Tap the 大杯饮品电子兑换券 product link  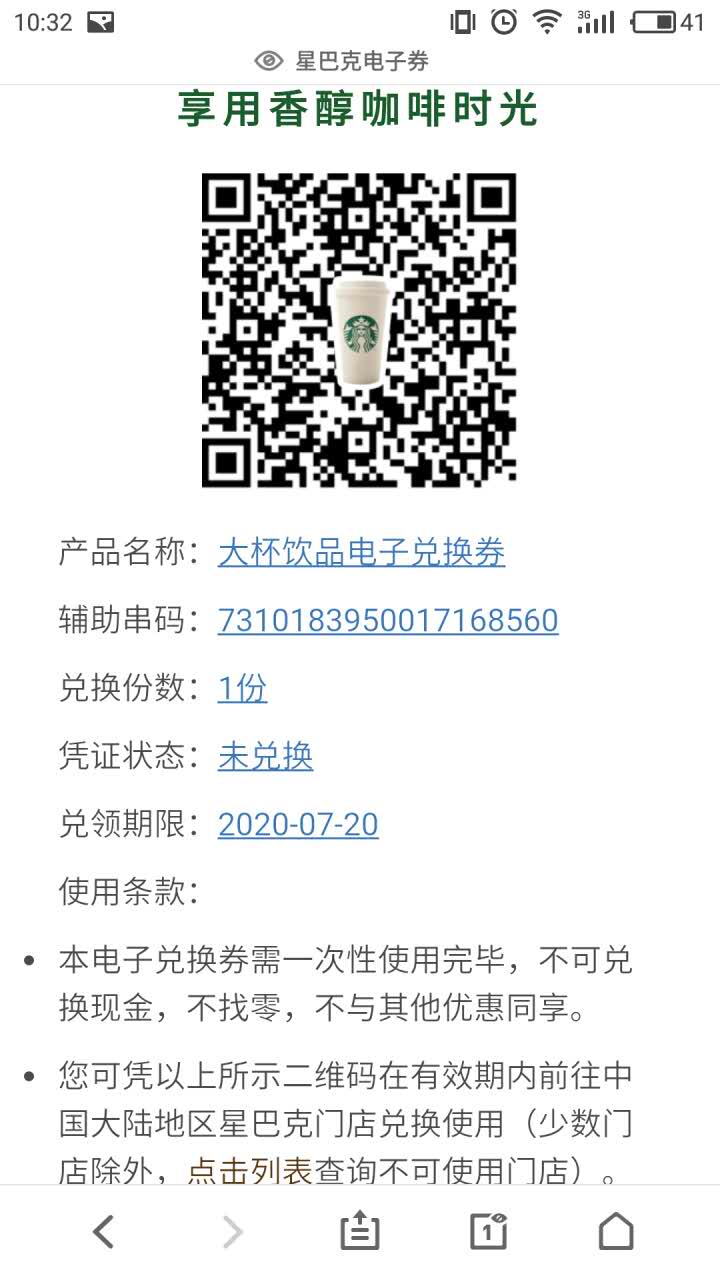pyautogui.click(x=361, y=552)
